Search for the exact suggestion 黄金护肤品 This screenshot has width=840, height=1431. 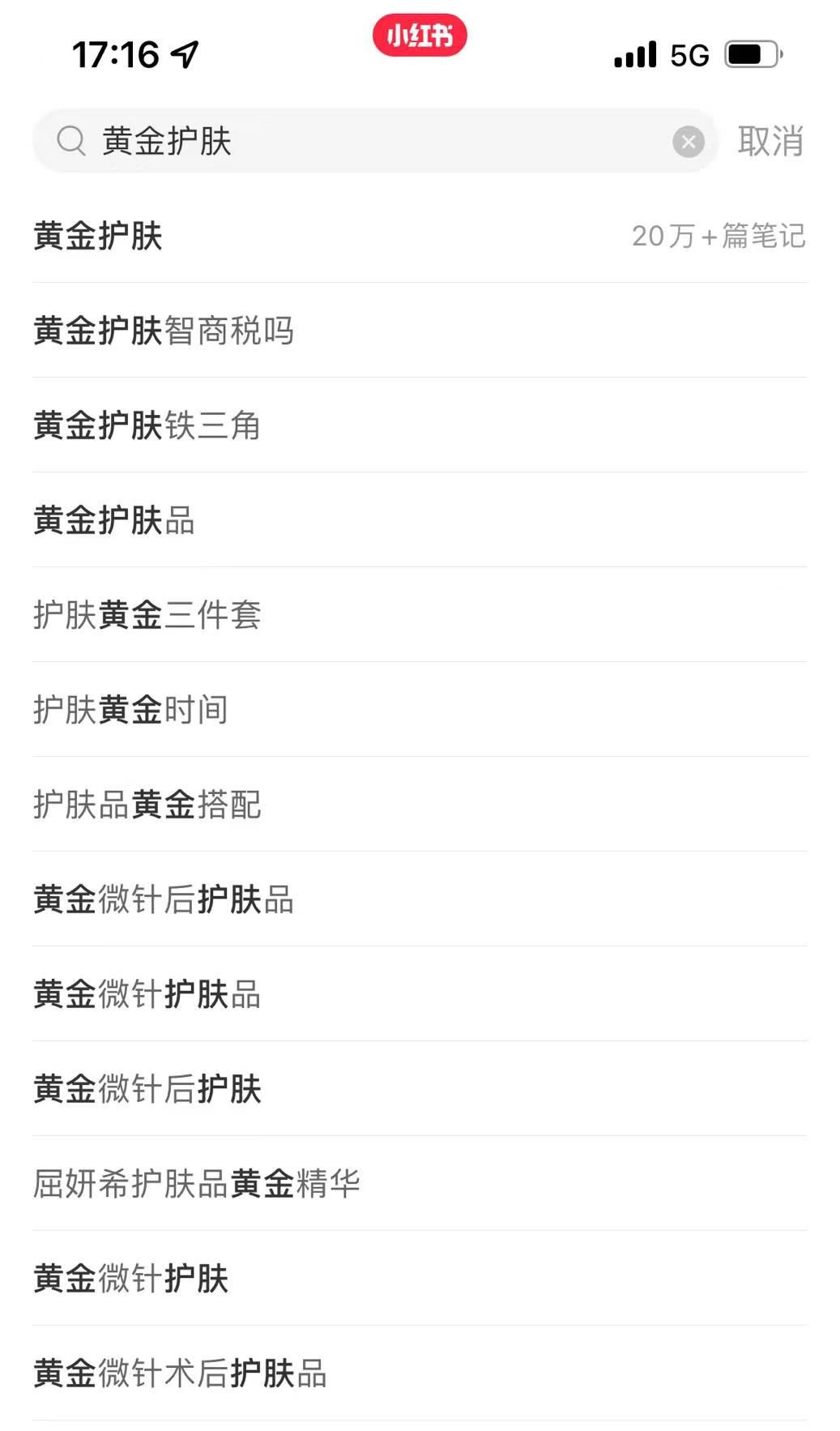pyautogui.click(x=420, y=520)
